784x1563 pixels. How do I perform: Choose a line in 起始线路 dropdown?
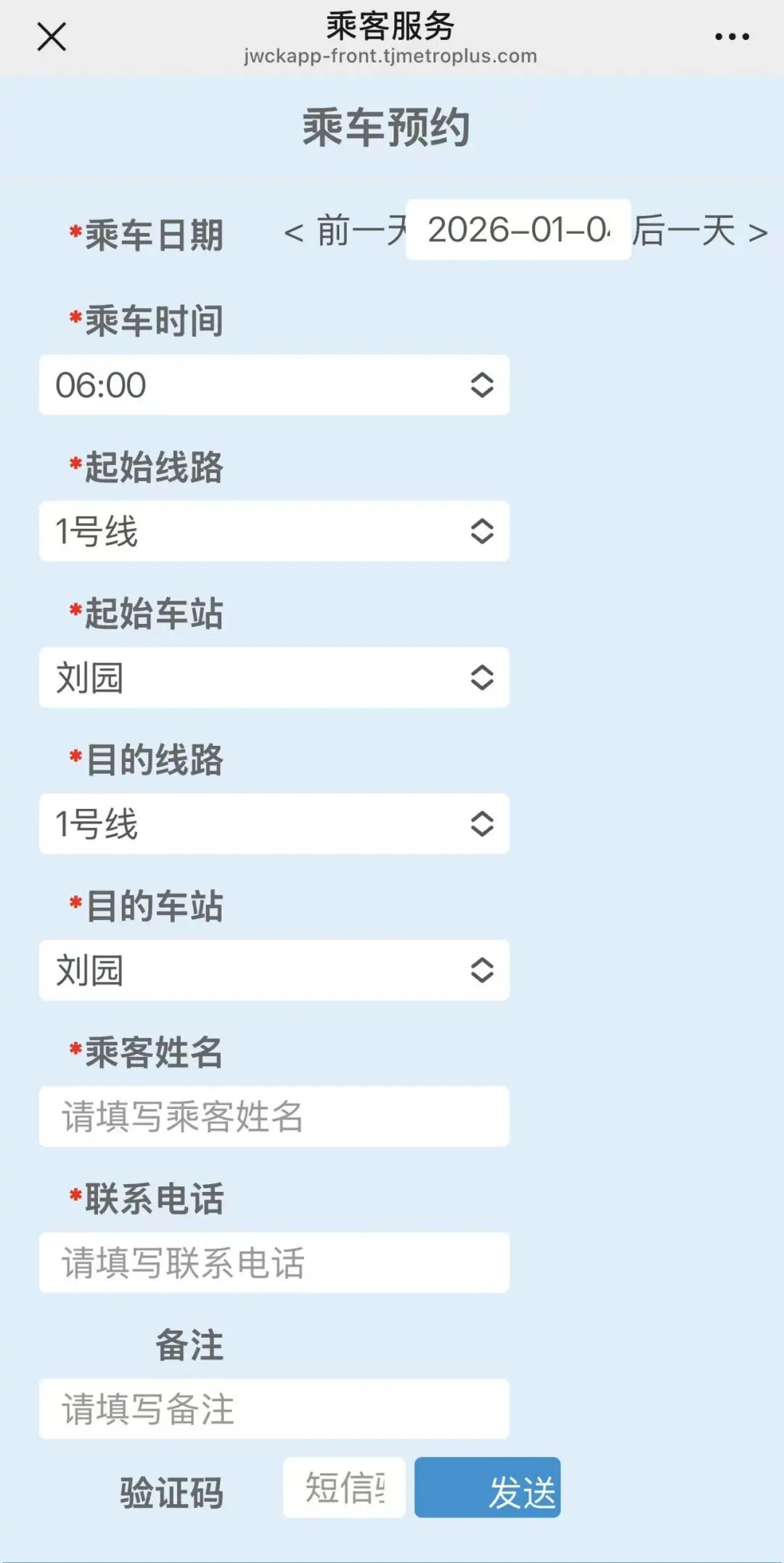pos(274,531)
